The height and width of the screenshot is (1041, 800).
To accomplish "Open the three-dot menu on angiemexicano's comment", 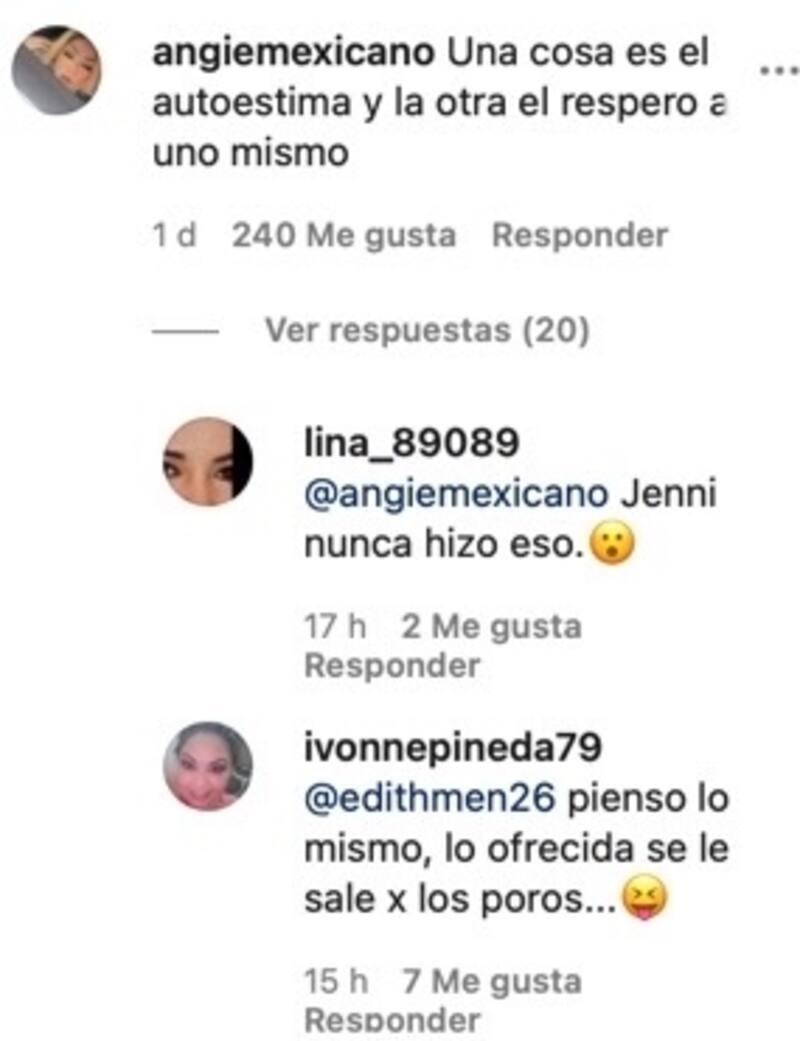I will point(777,72).
